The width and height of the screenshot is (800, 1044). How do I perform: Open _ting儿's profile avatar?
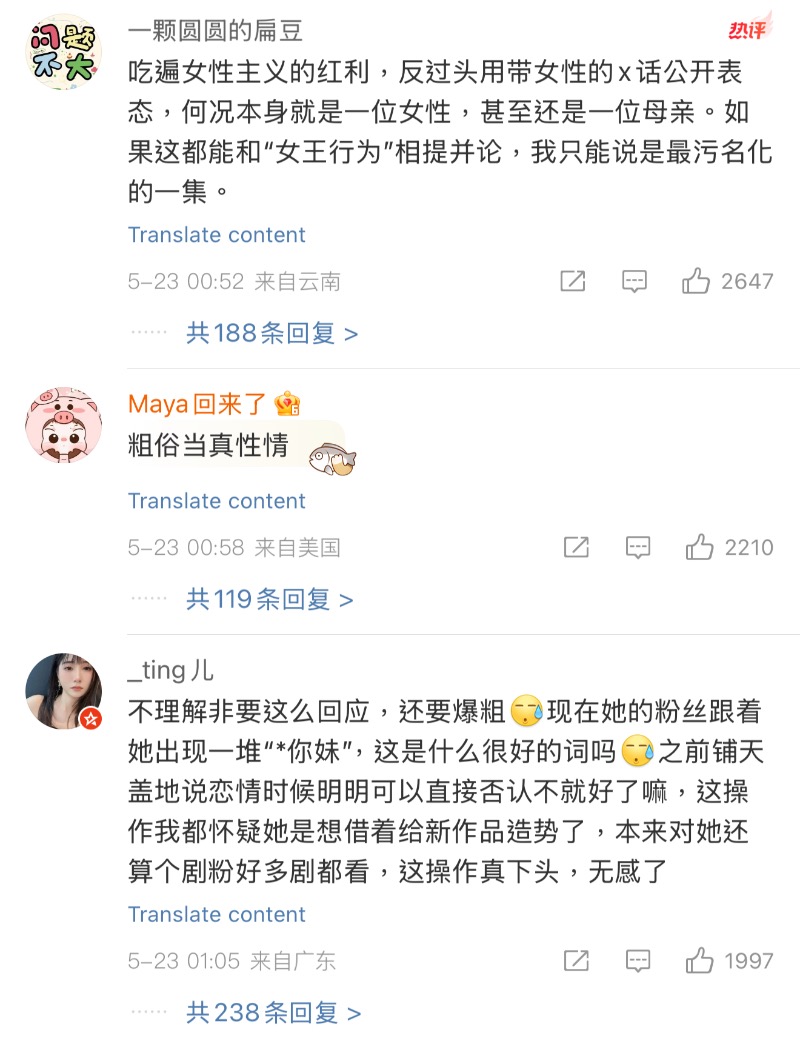point(63,691)
